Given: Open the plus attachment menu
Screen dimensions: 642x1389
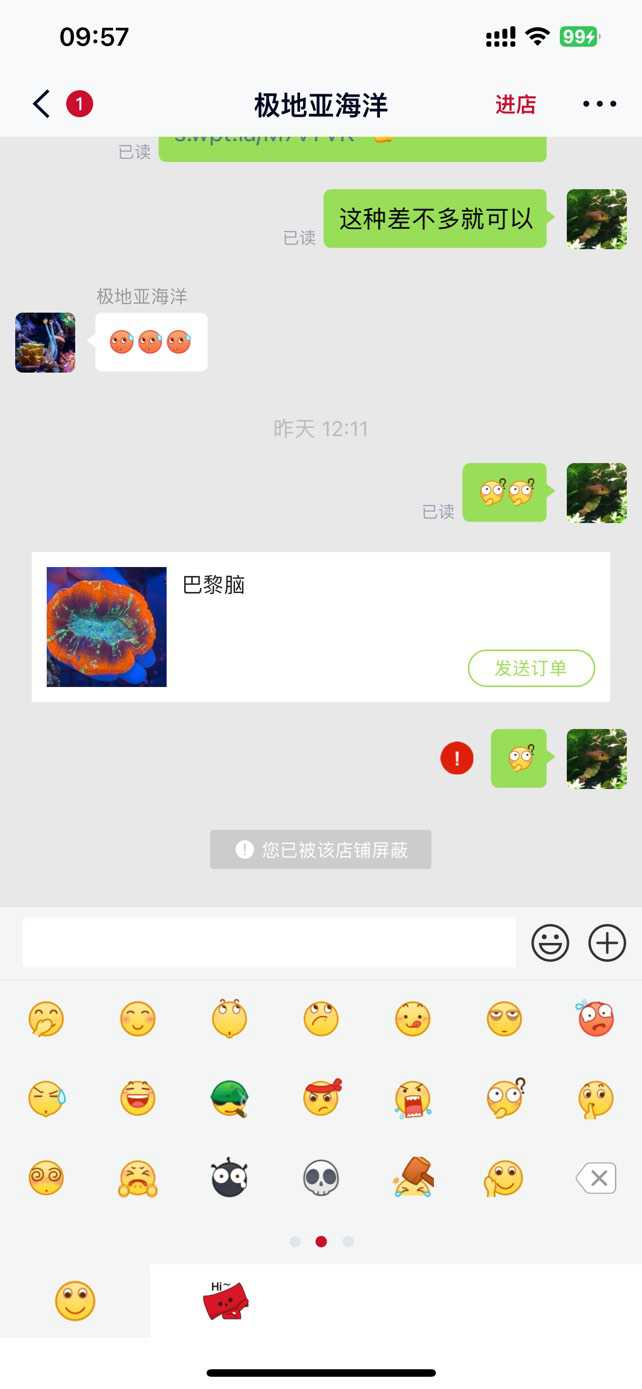Looking at the screenshot, I should click(x=607, y=943).
